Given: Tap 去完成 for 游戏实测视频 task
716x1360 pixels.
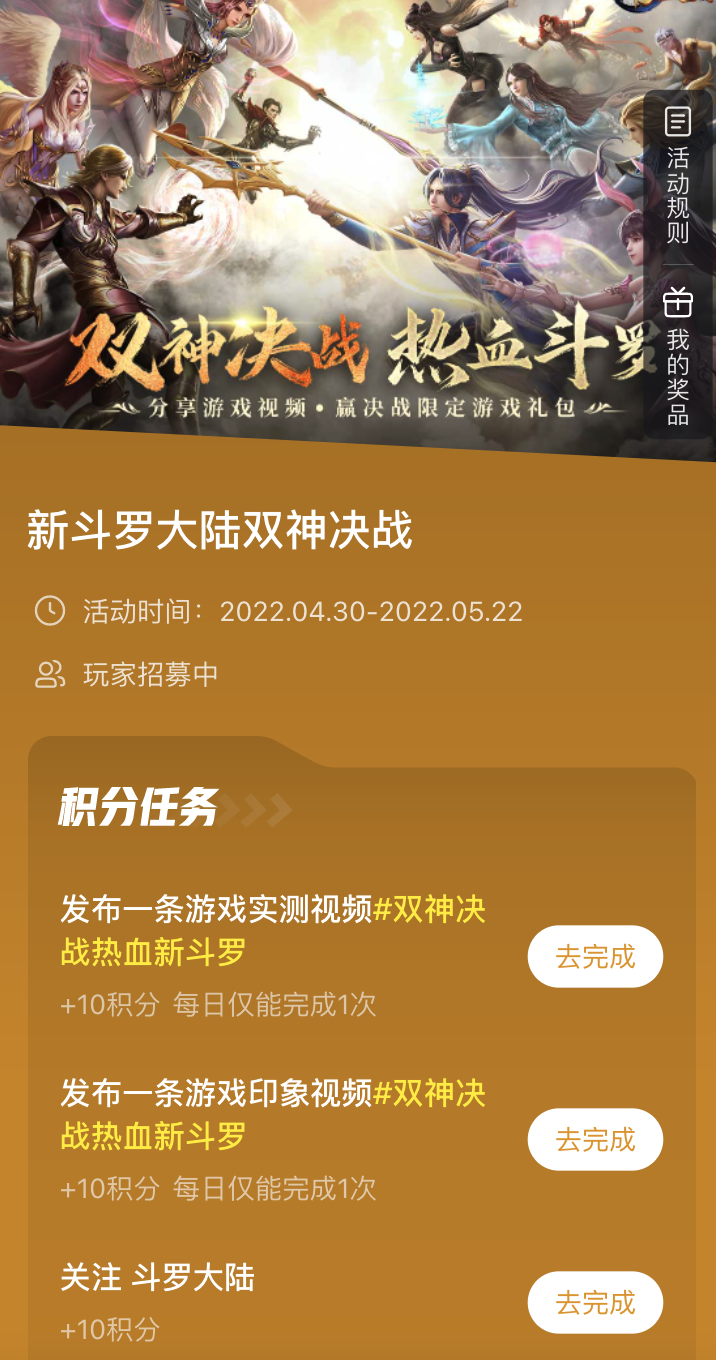Looking at the screenshot, I should point(595,956).
